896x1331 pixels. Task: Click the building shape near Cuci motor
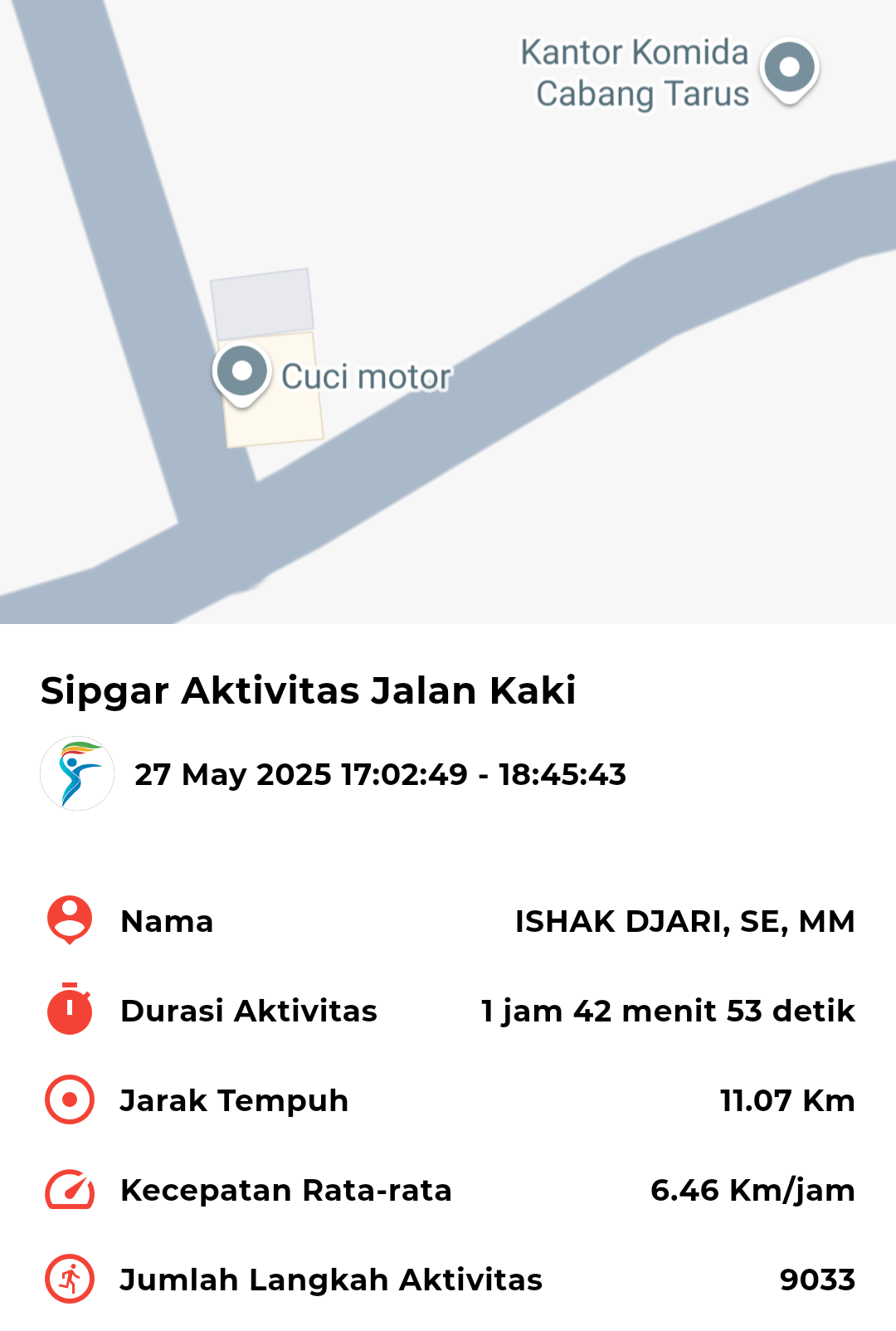pyautogui.click(x=262, y=303)
